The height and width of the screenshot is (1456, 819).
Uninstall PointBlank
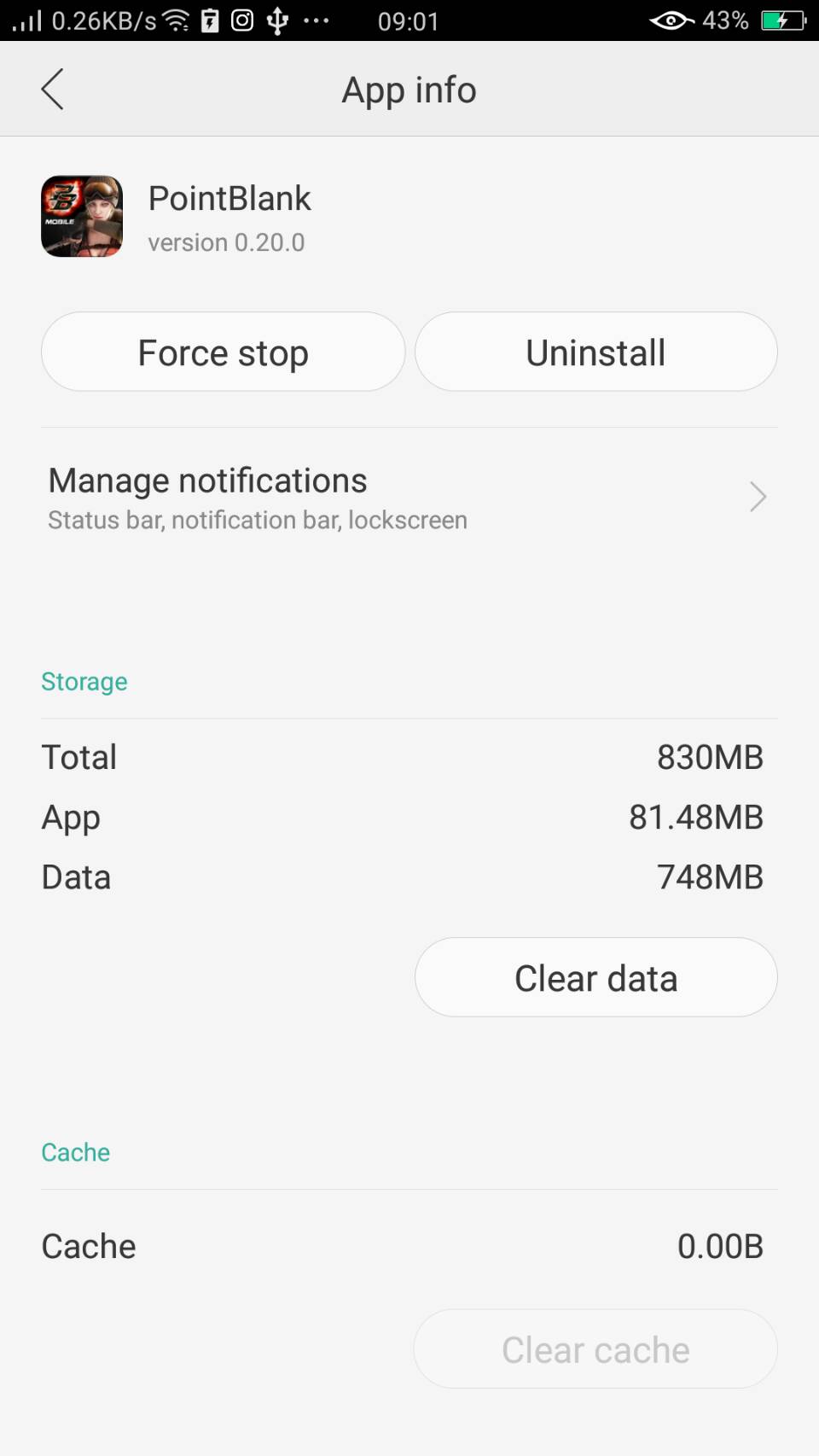[595, 352]
